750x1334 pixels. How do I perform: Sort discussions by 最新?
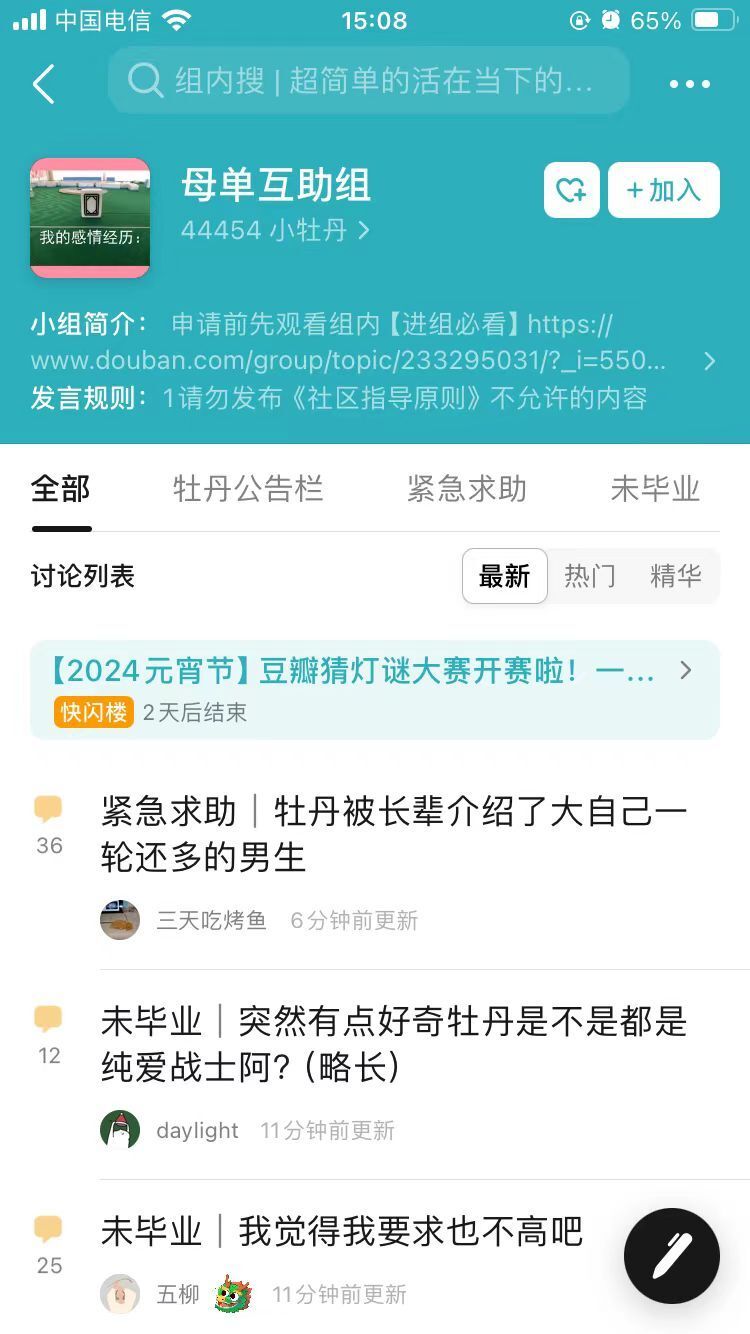[504, 576]
